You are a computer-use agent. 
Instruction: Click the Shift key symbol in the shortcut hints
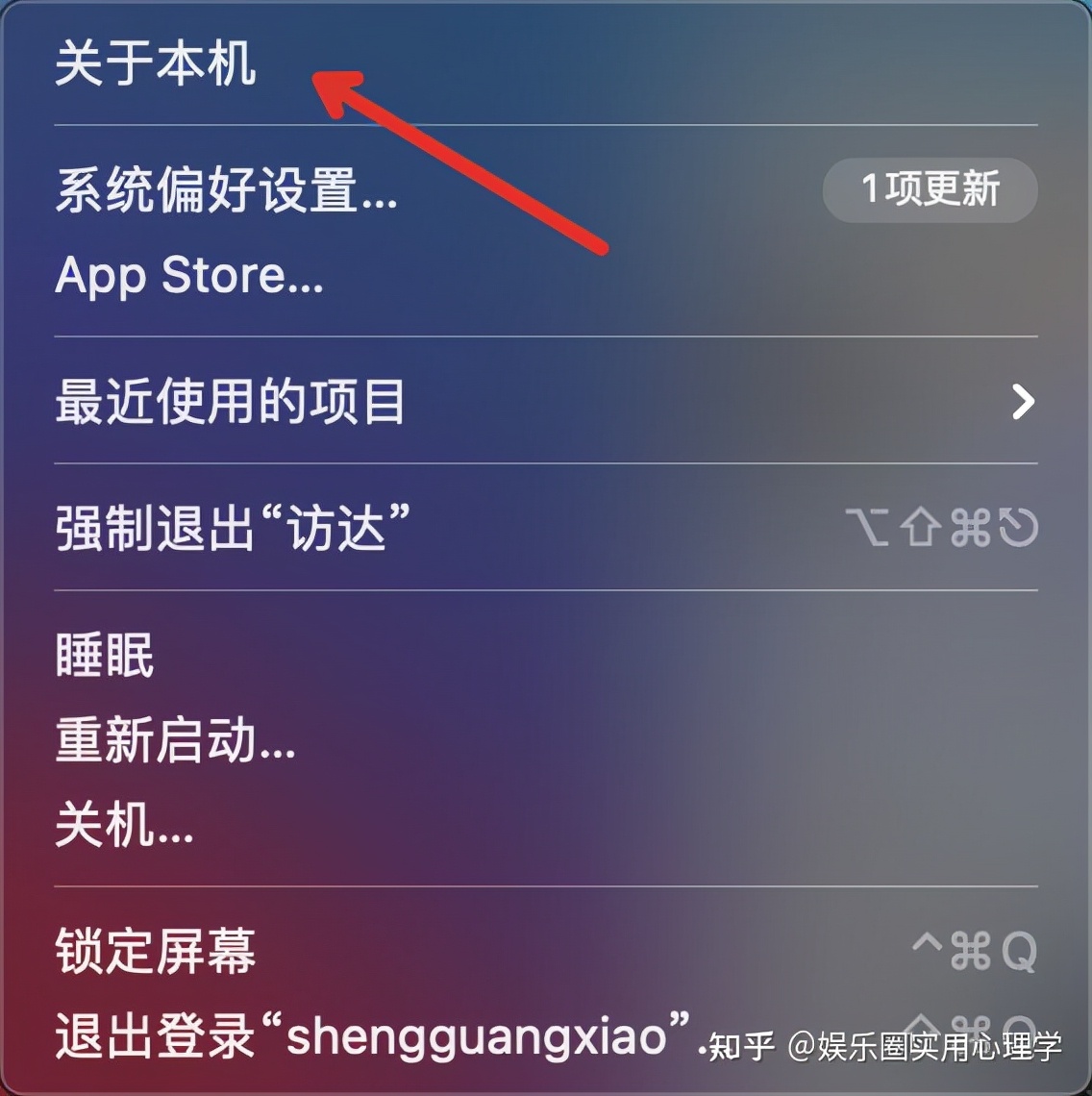[921, 528]
